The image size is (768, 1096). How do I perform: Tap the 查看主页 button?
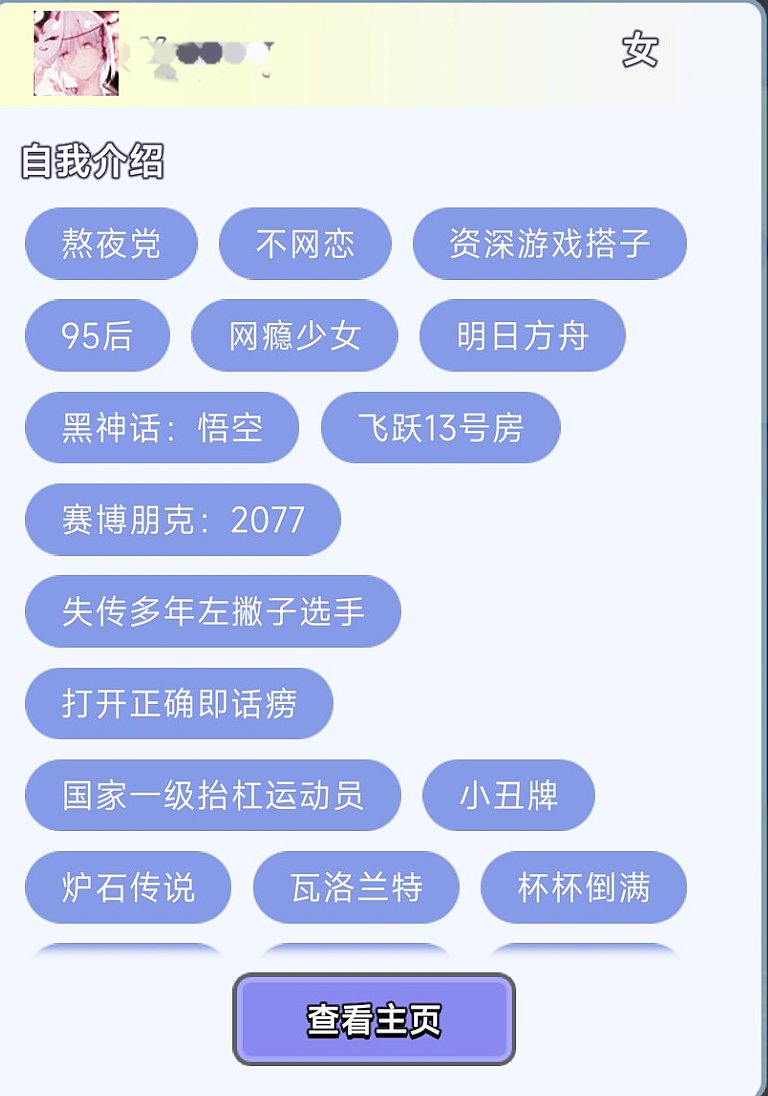pos(374,1019)
